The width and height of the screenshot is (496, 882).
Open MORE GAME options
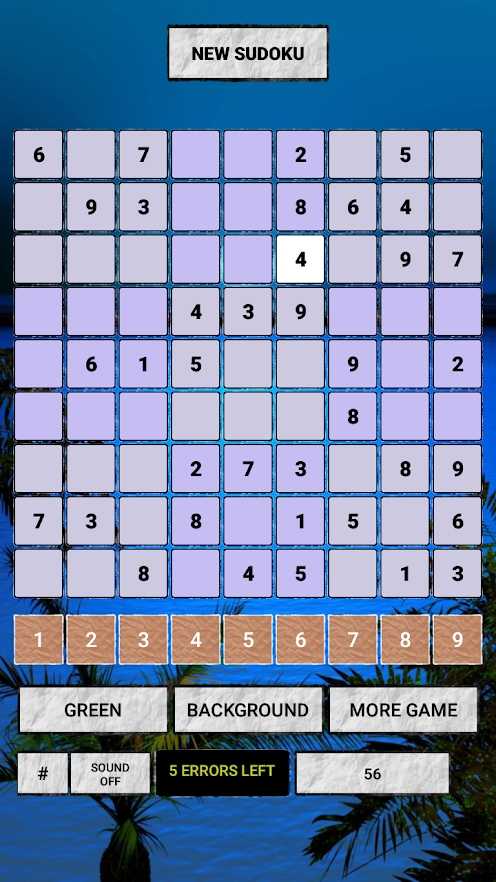[403, 710]
